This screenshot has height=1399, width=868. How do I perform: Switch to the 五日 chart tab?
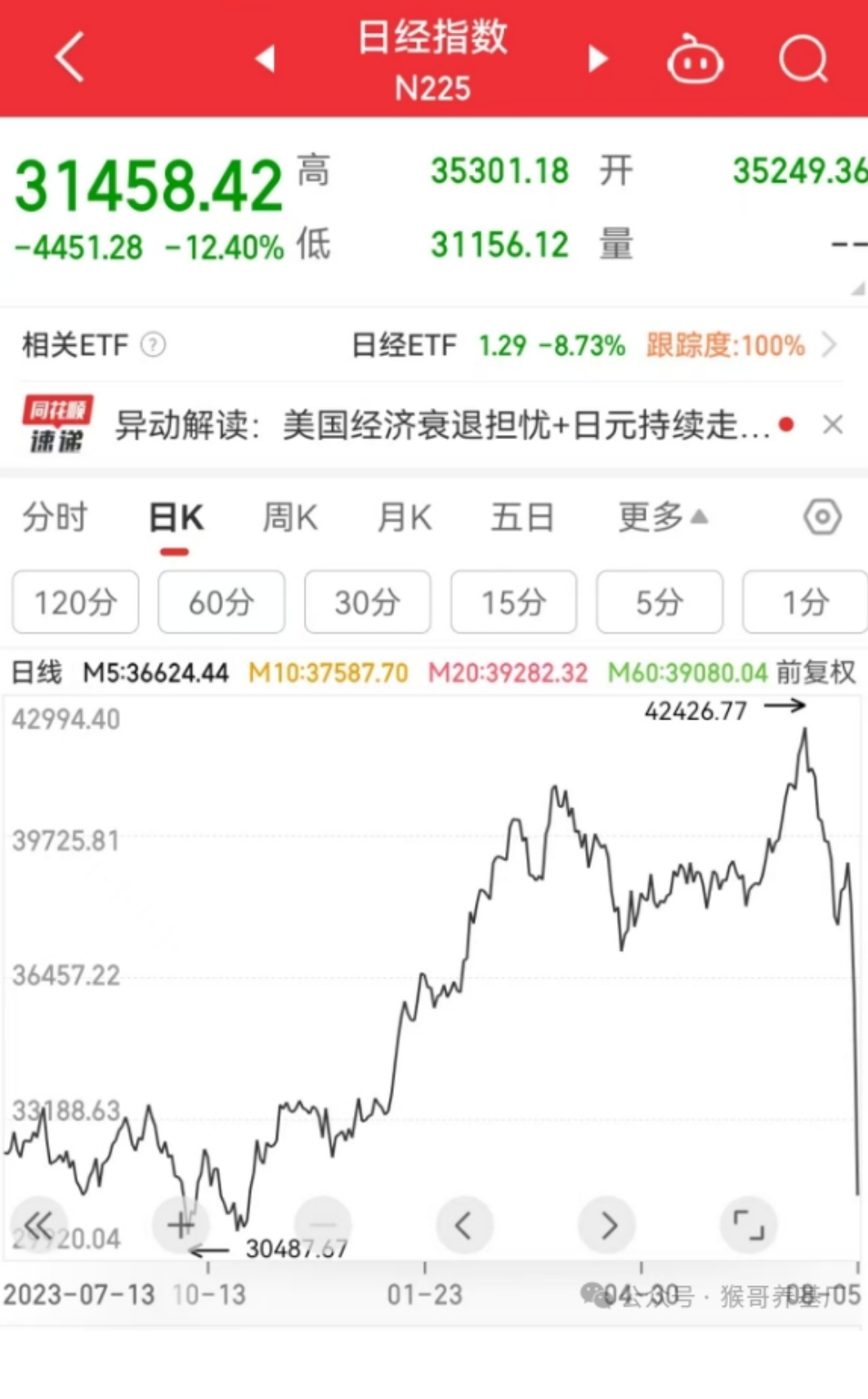tap(522, 518)
